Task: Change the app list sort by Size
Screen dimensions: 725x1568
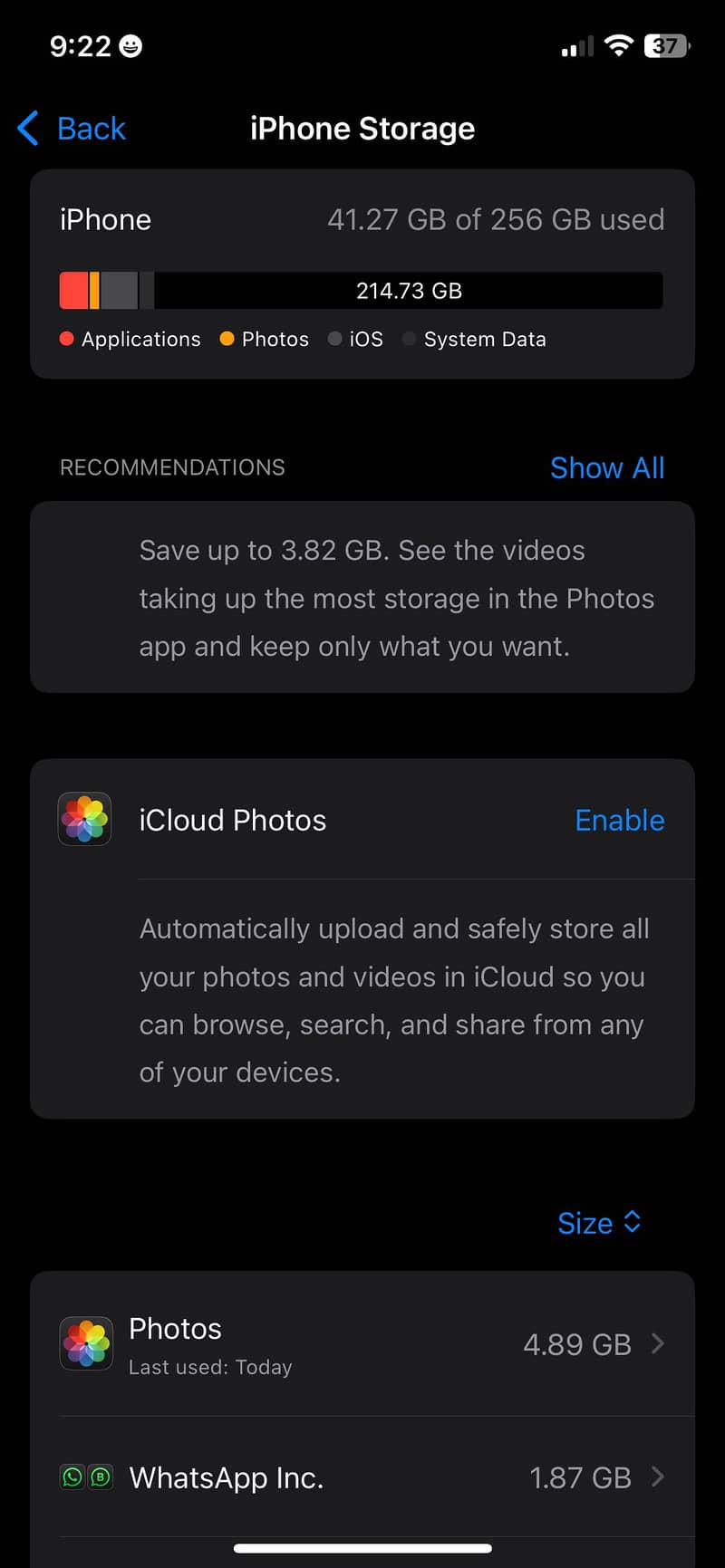Action: tap(599, 1223)
